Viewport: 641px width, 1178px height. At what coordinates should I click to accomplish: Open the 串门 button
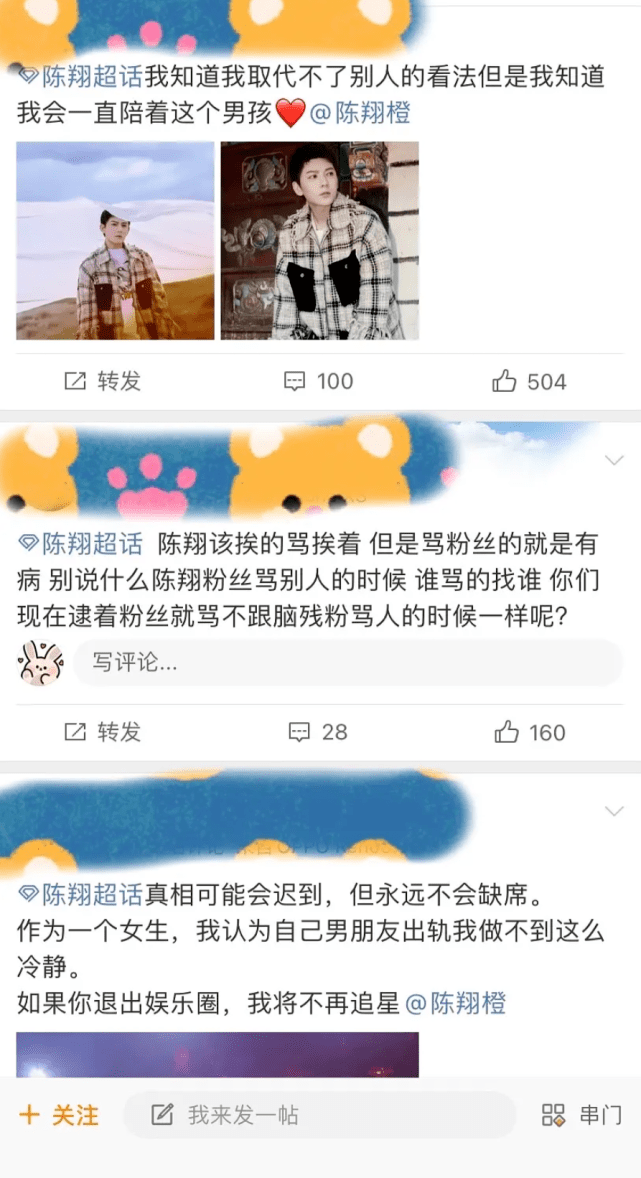tap(581, 1115)
